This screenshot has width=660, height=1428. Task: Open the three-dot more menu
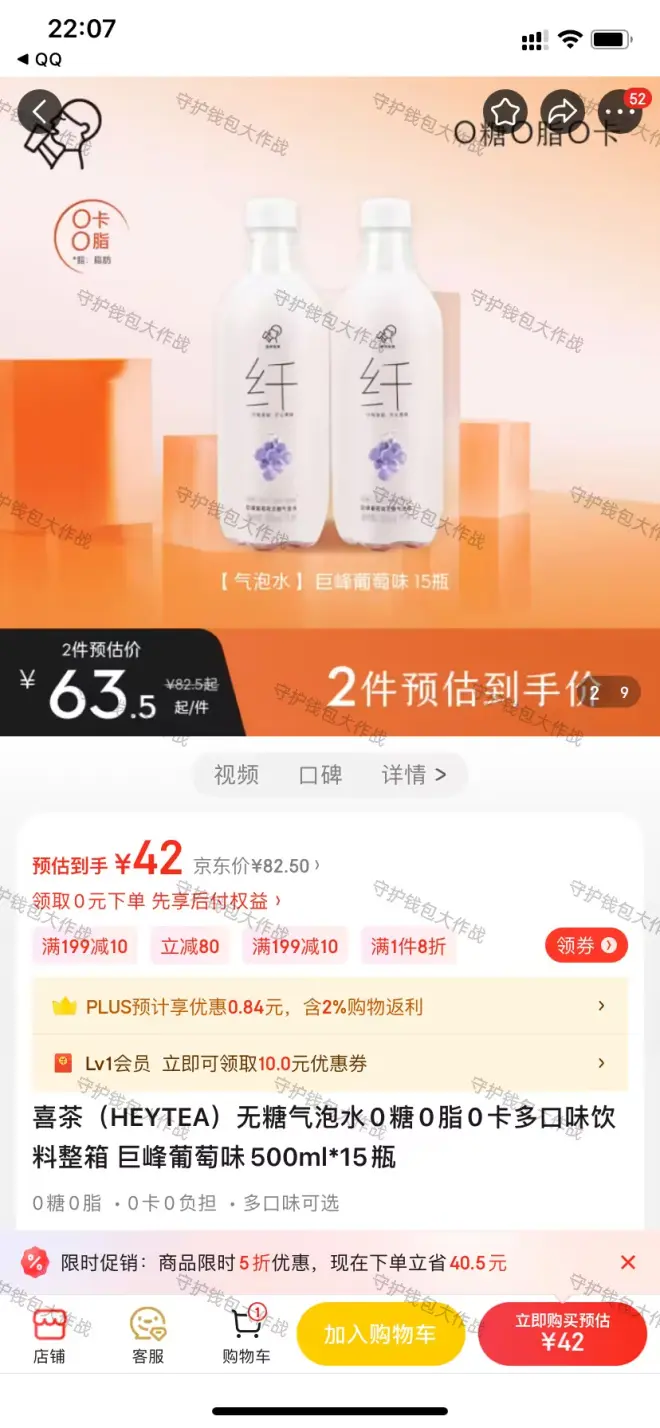[x=620, y=112]
